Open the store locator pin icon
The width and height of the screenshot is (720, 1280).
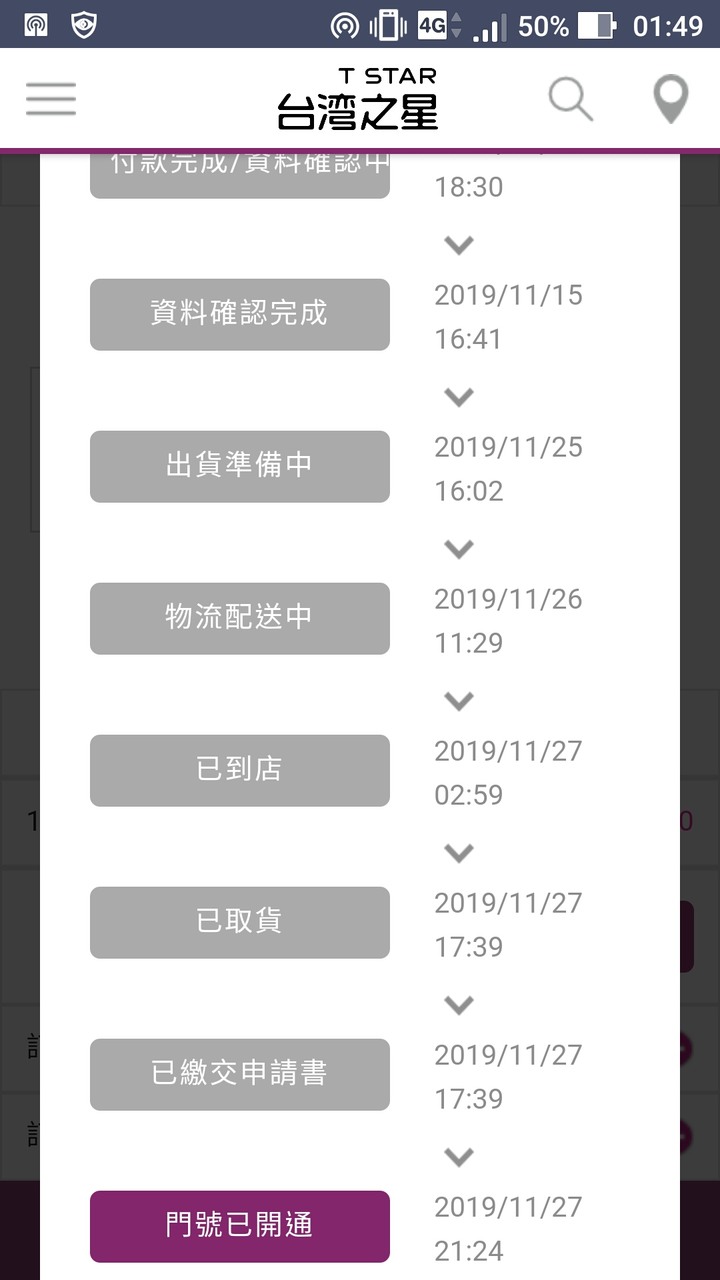tap(670, 99)
